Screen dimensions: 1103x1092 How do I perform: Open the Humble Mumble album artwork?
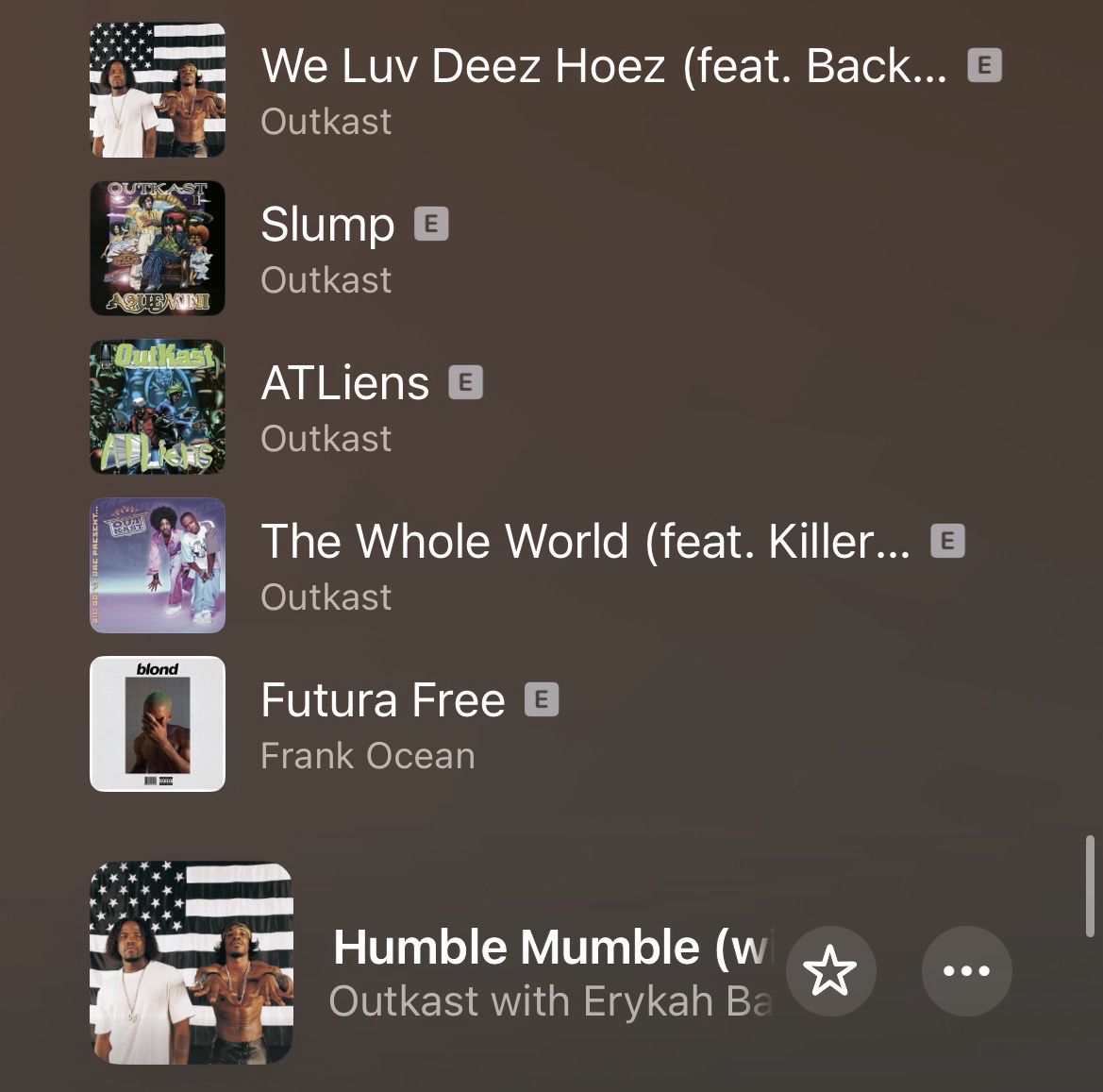192,963
